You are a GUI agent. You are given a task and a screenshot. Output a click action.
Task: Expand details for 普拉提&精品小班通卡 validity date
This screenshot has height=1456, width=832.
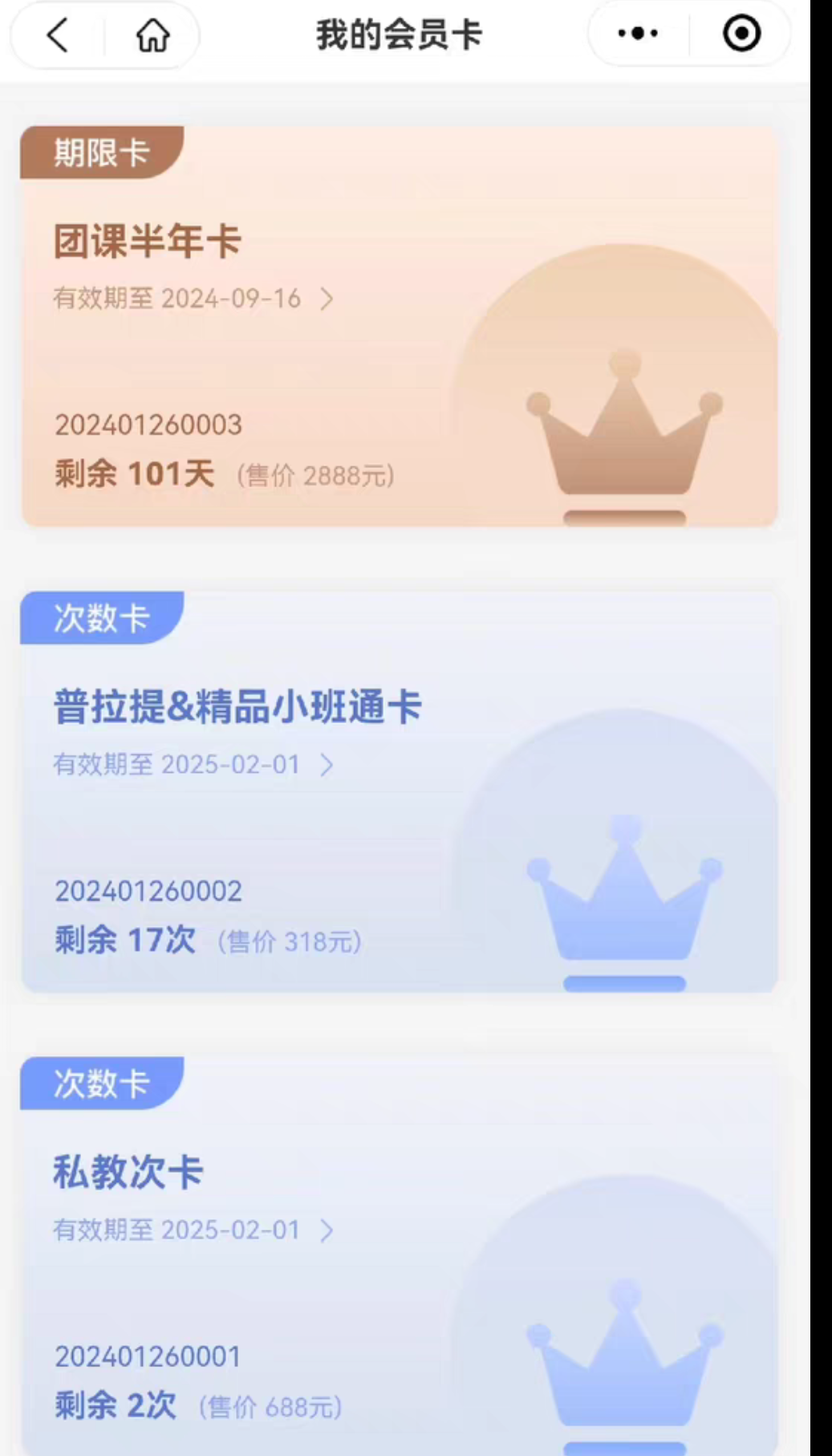click(x=331, y=764)
